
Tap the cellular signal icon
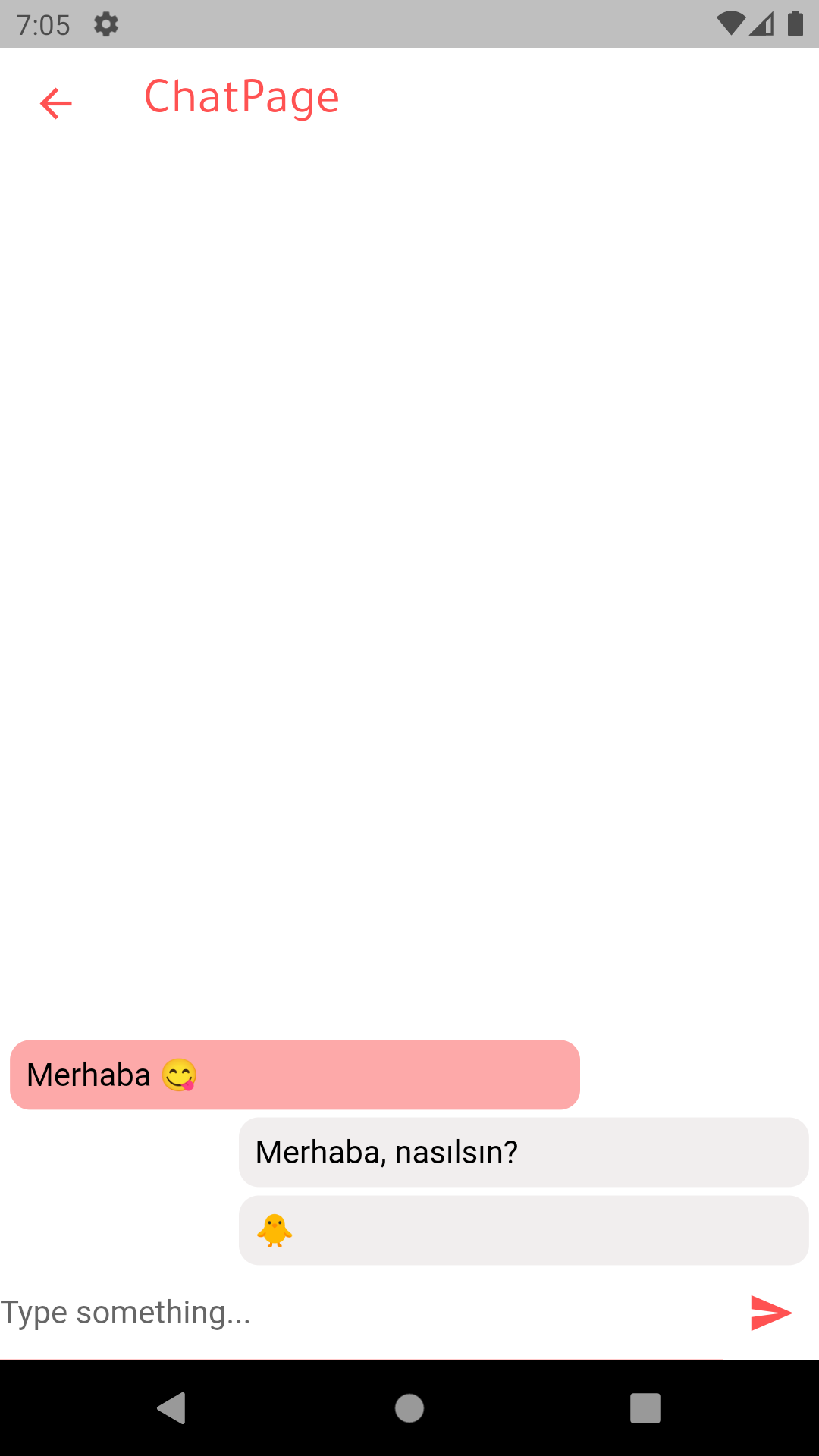(x=761, y=24)
